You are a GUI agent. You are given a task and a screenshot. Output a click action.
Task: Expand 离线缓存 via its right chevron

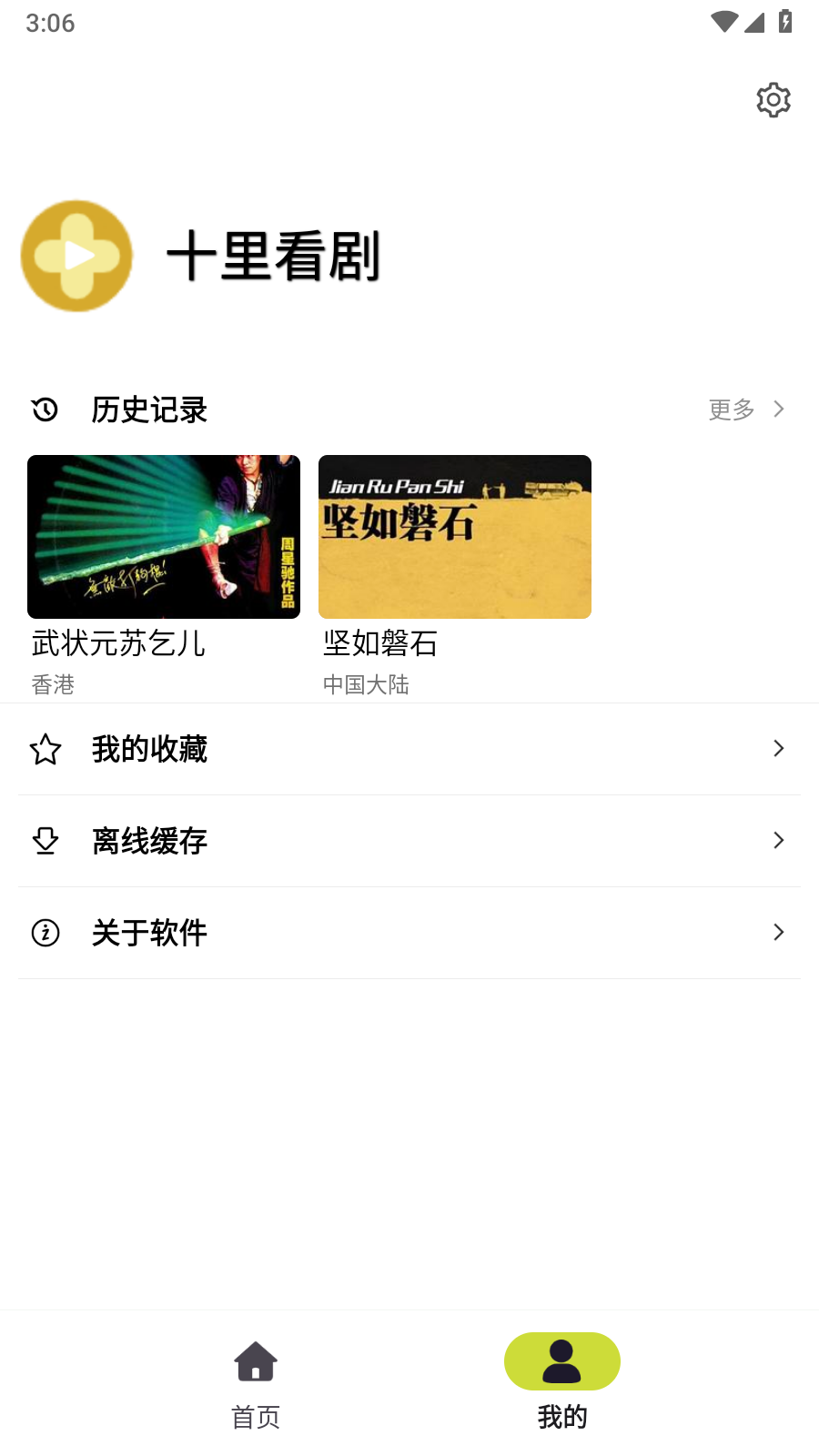[779, 840]
